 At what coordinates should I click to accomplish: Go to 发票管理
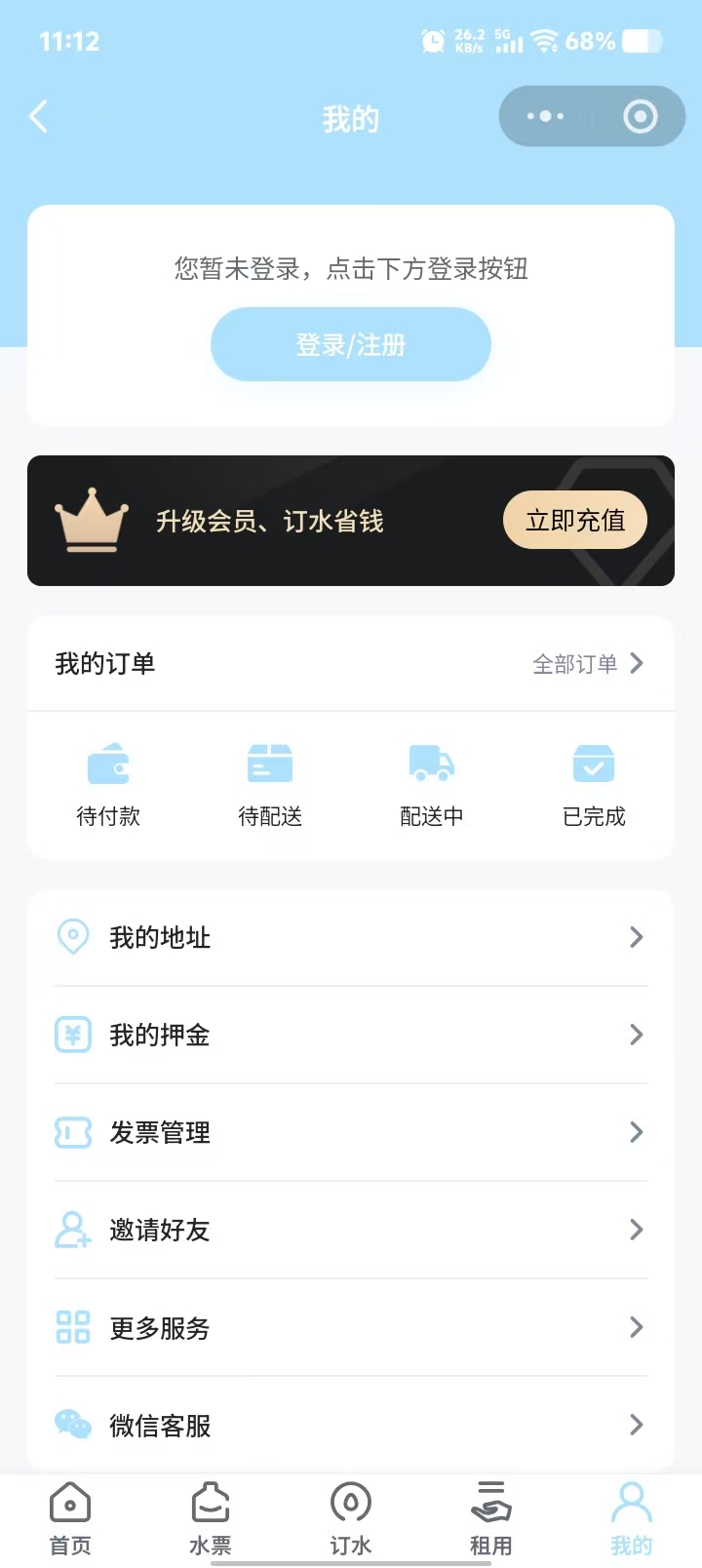350,1132
